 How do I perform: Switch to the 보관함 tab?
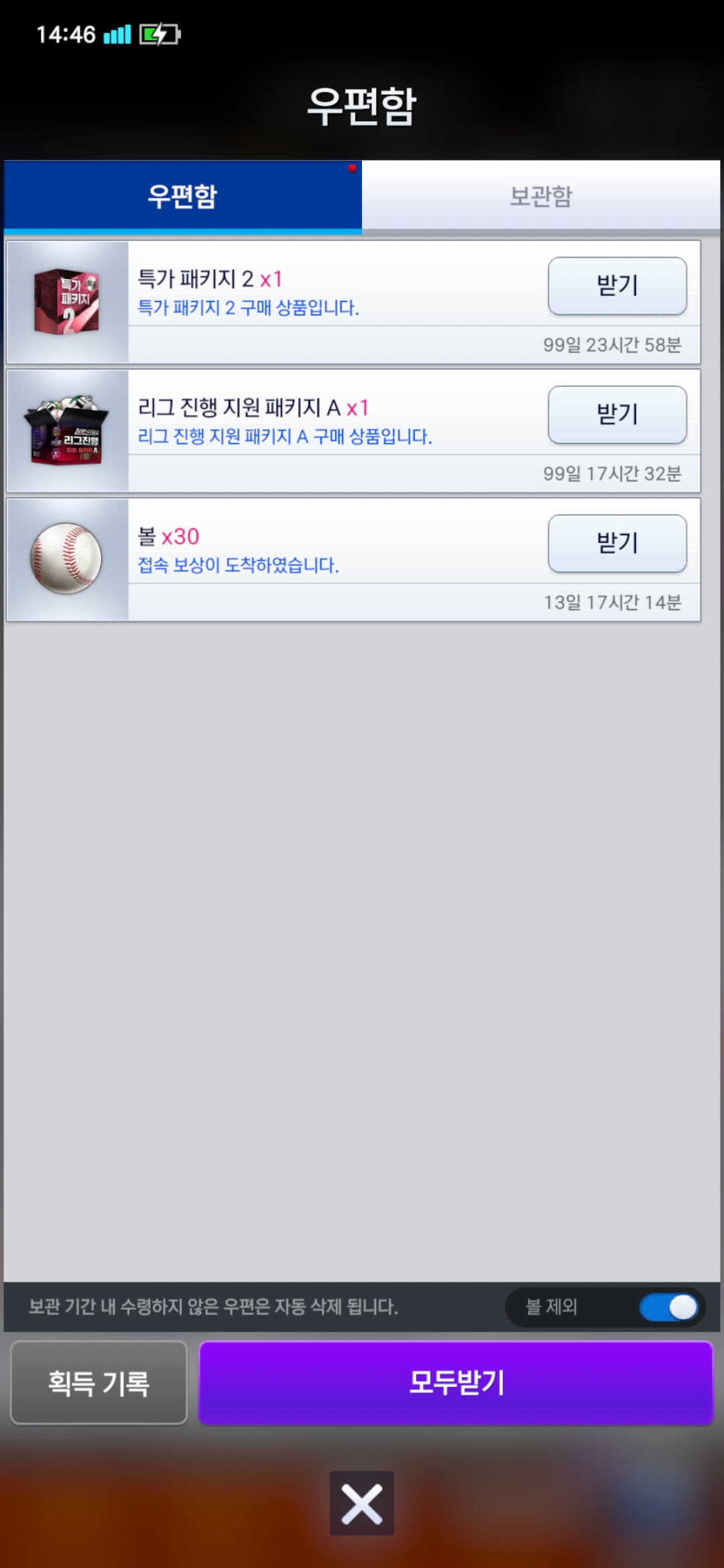coord(541,196)
